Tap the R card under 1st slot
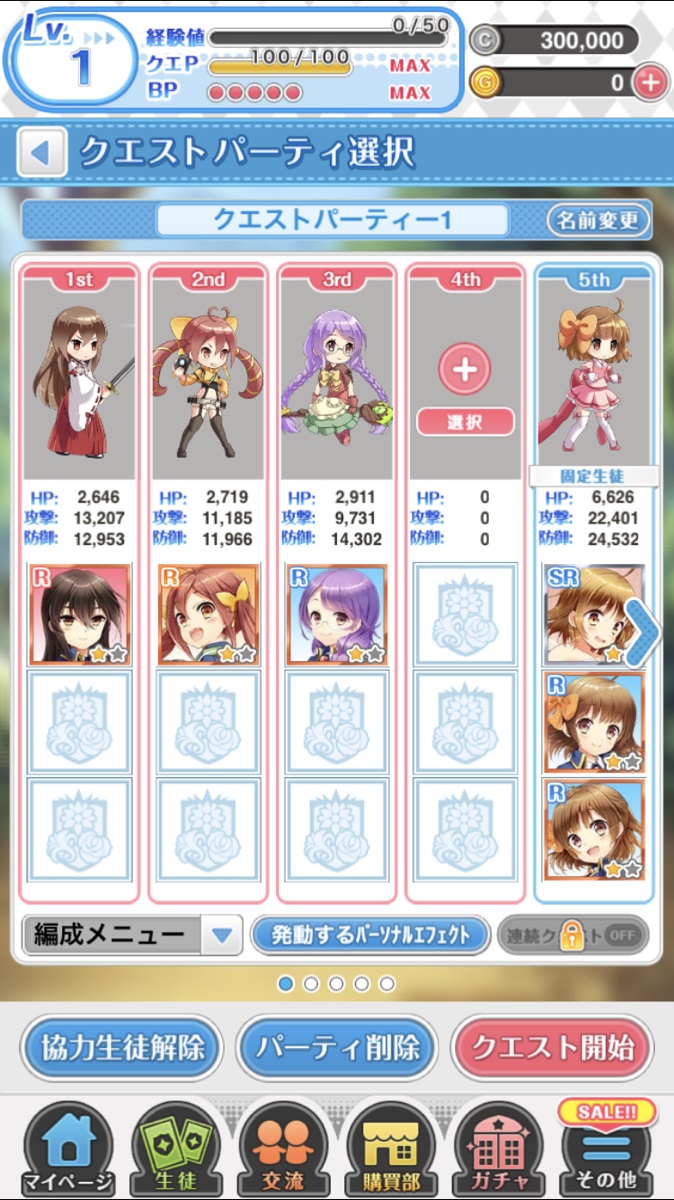The height and width of the screenshot is (1200, 674). tap(80, 615)
